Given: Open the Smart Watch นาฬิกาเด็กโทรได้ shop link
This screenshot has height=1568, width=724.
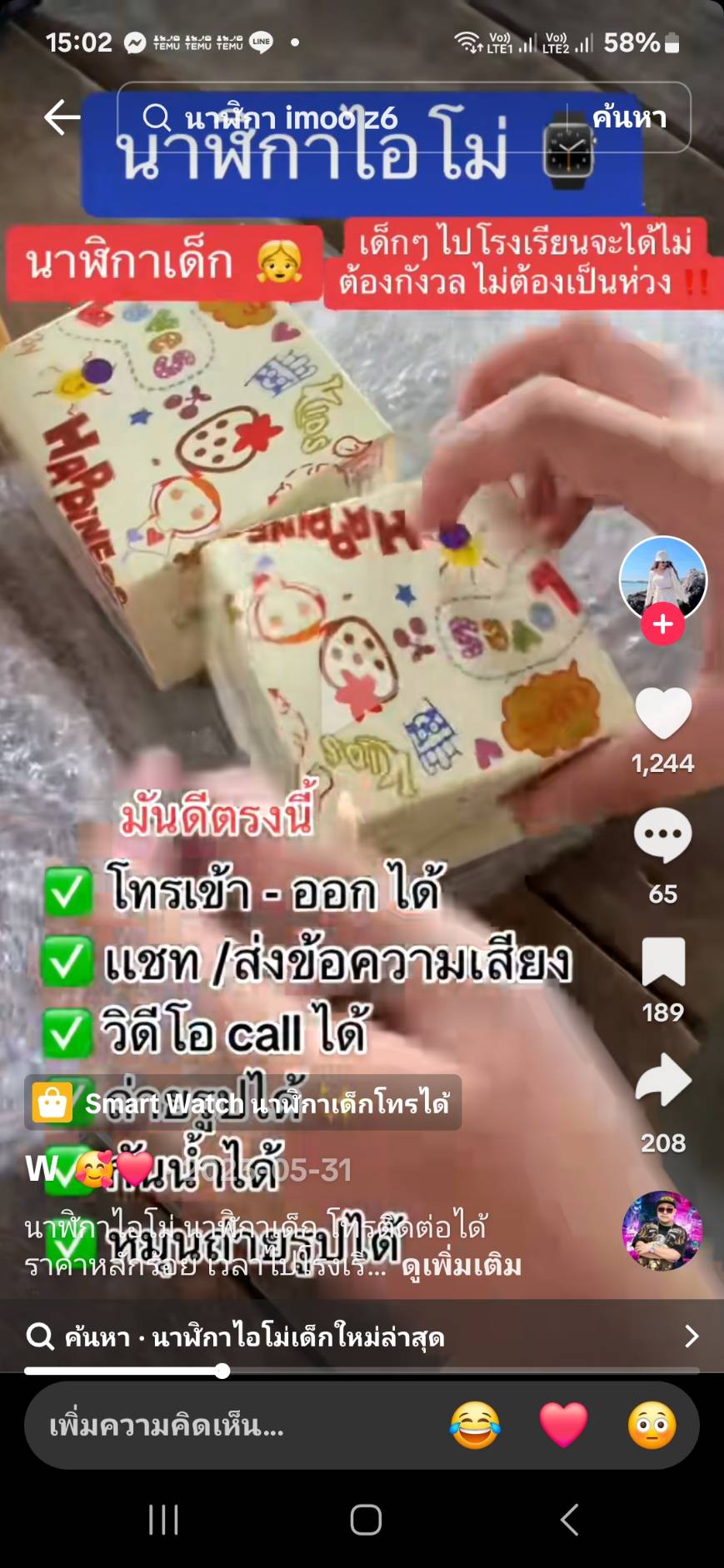Looking at the screenshot, I should click(x=242, y=1103).
